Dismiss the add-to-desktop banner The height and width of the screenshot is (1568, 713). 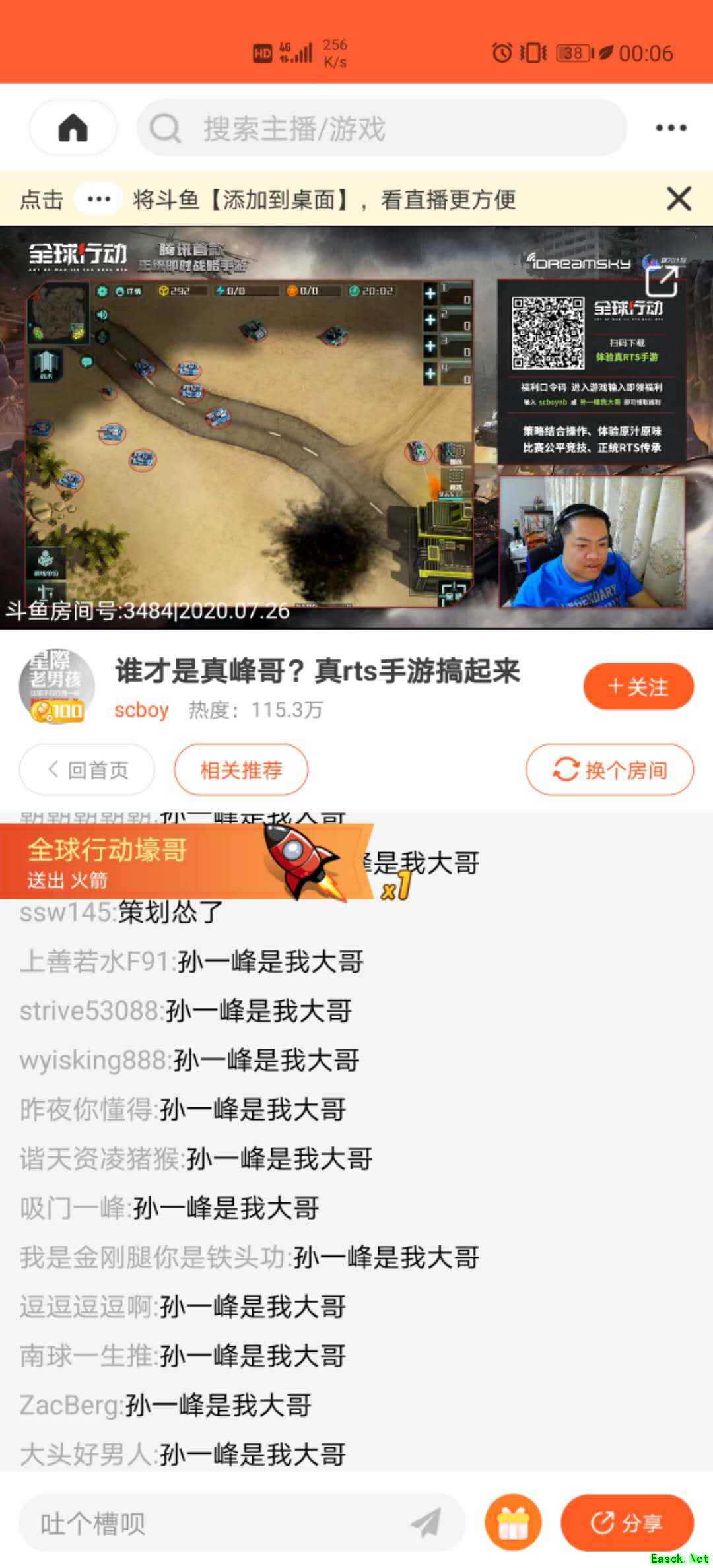pyautogui.click(x=679, y=199)
